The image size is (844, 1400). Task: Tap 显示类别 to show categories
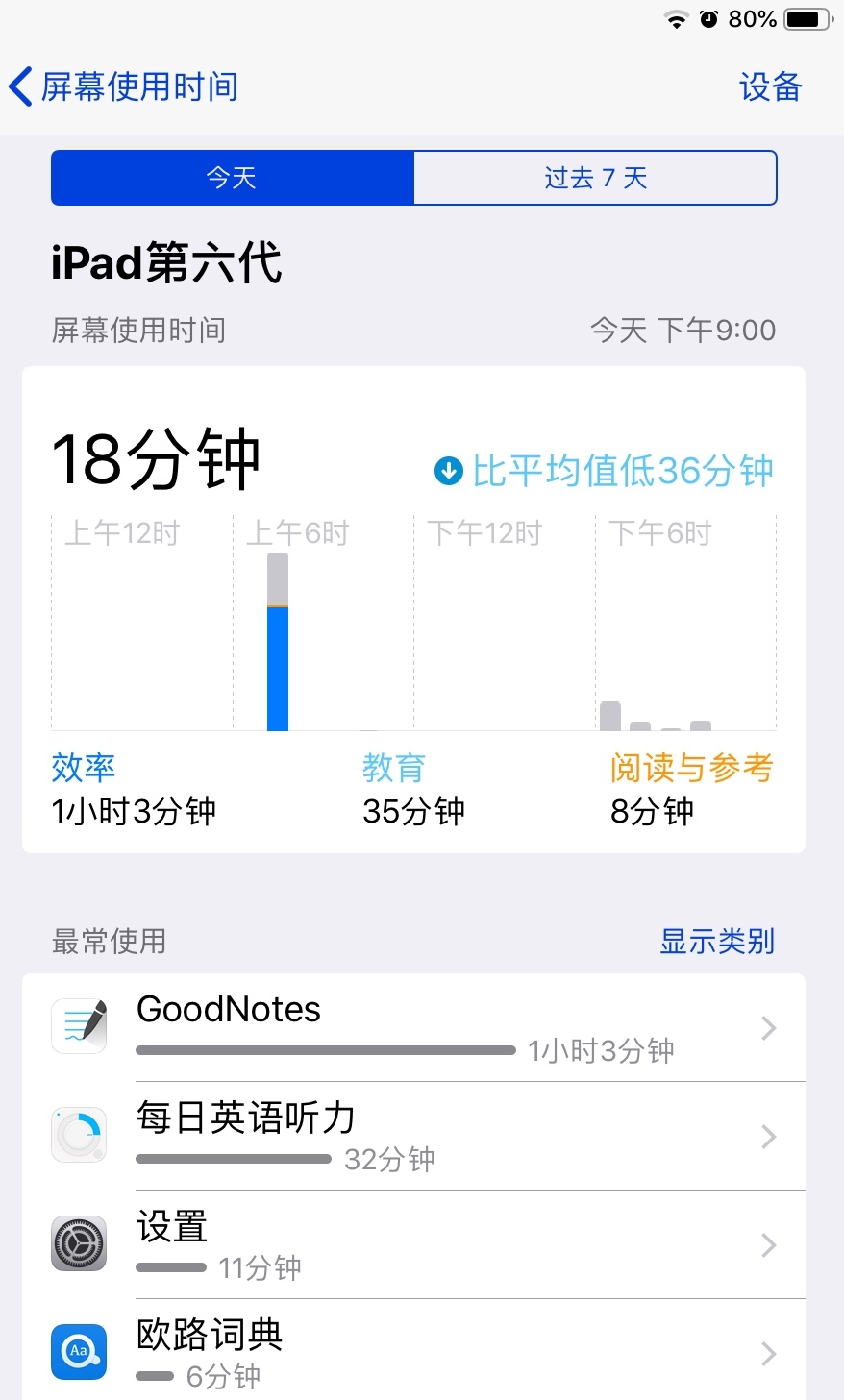click(x=716, y=941)
